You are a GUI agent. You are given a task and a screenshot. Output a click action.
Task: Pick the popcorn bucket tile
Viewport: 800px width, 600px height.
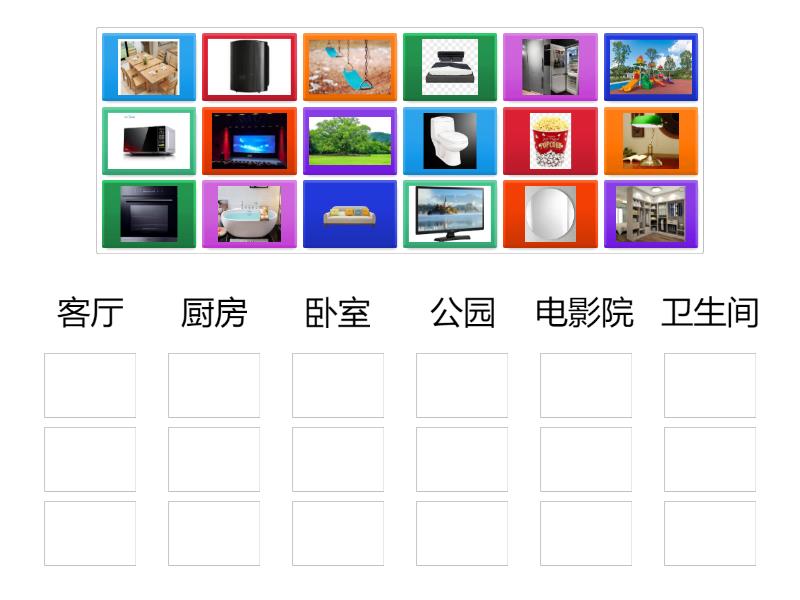coord(550,141)
